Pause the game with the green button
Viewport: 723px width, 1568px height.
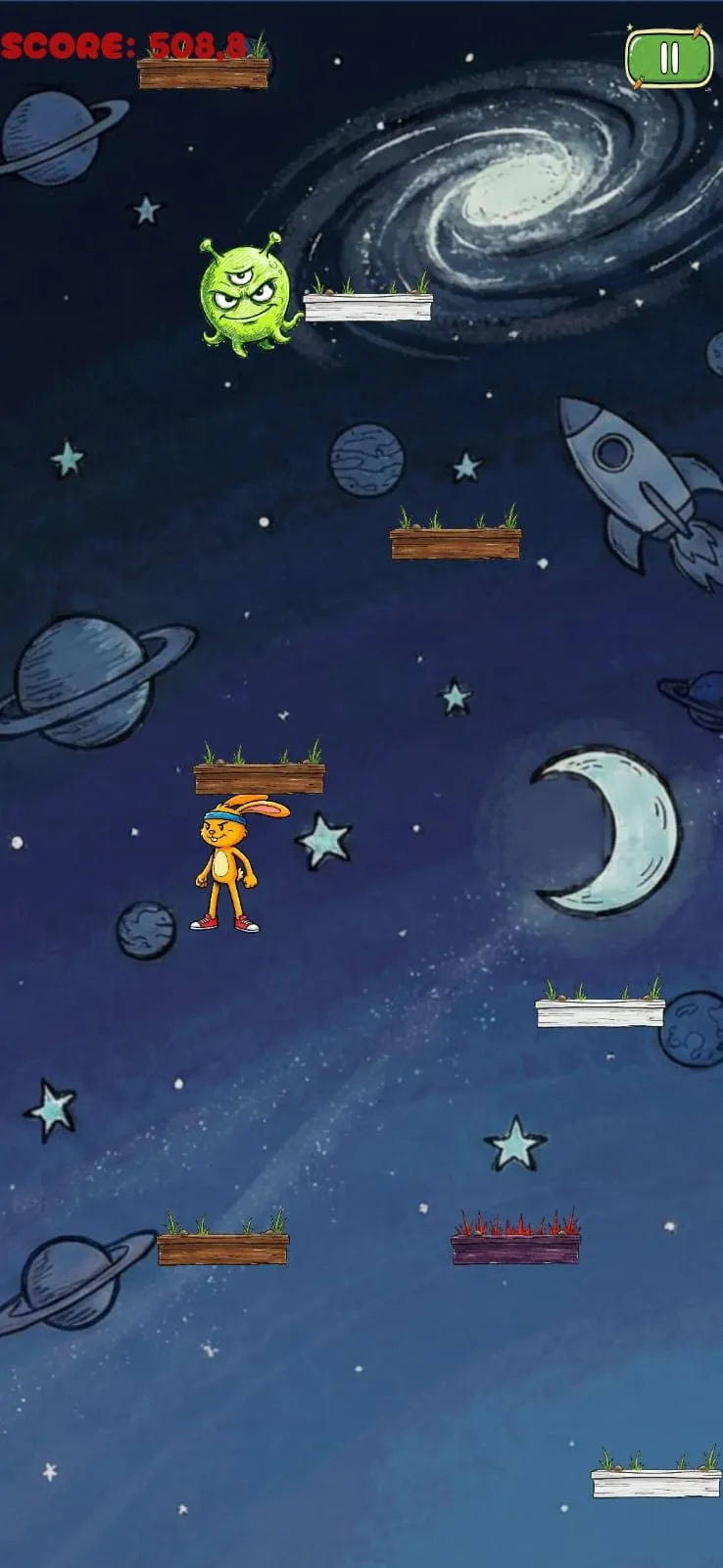tap(670, 58)
